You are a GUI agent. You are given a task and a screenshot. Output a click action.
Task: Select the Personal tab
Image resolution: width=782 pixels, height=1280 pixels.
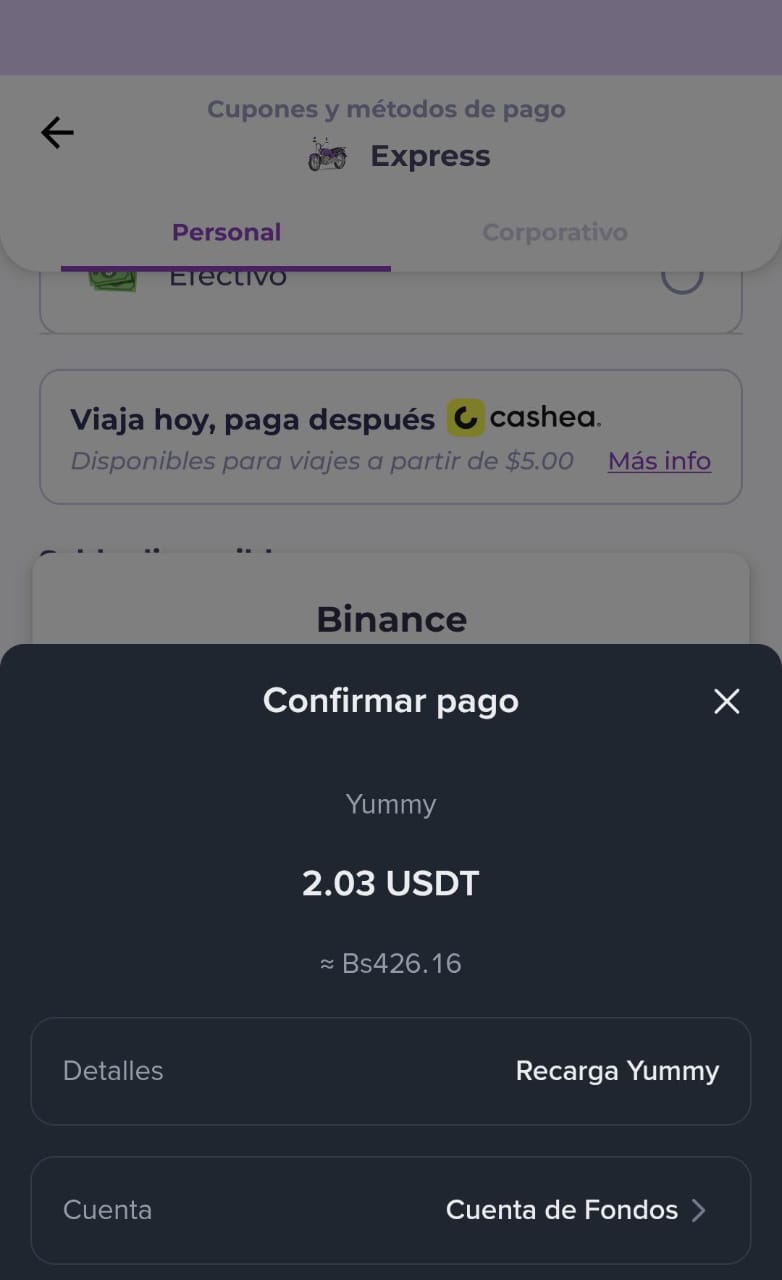(226, 233)
